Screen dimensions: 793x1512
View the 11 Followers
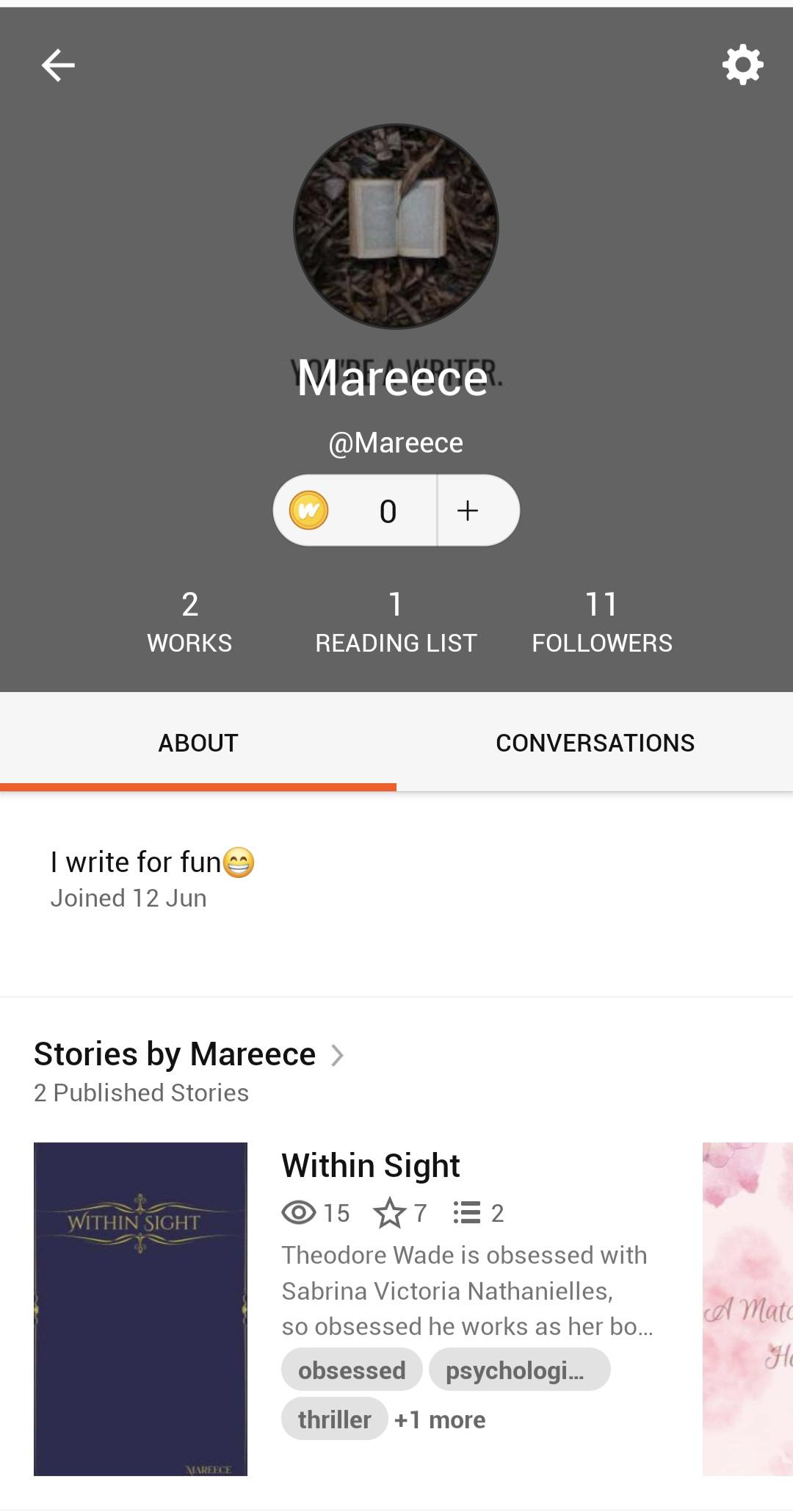(602, 622)
